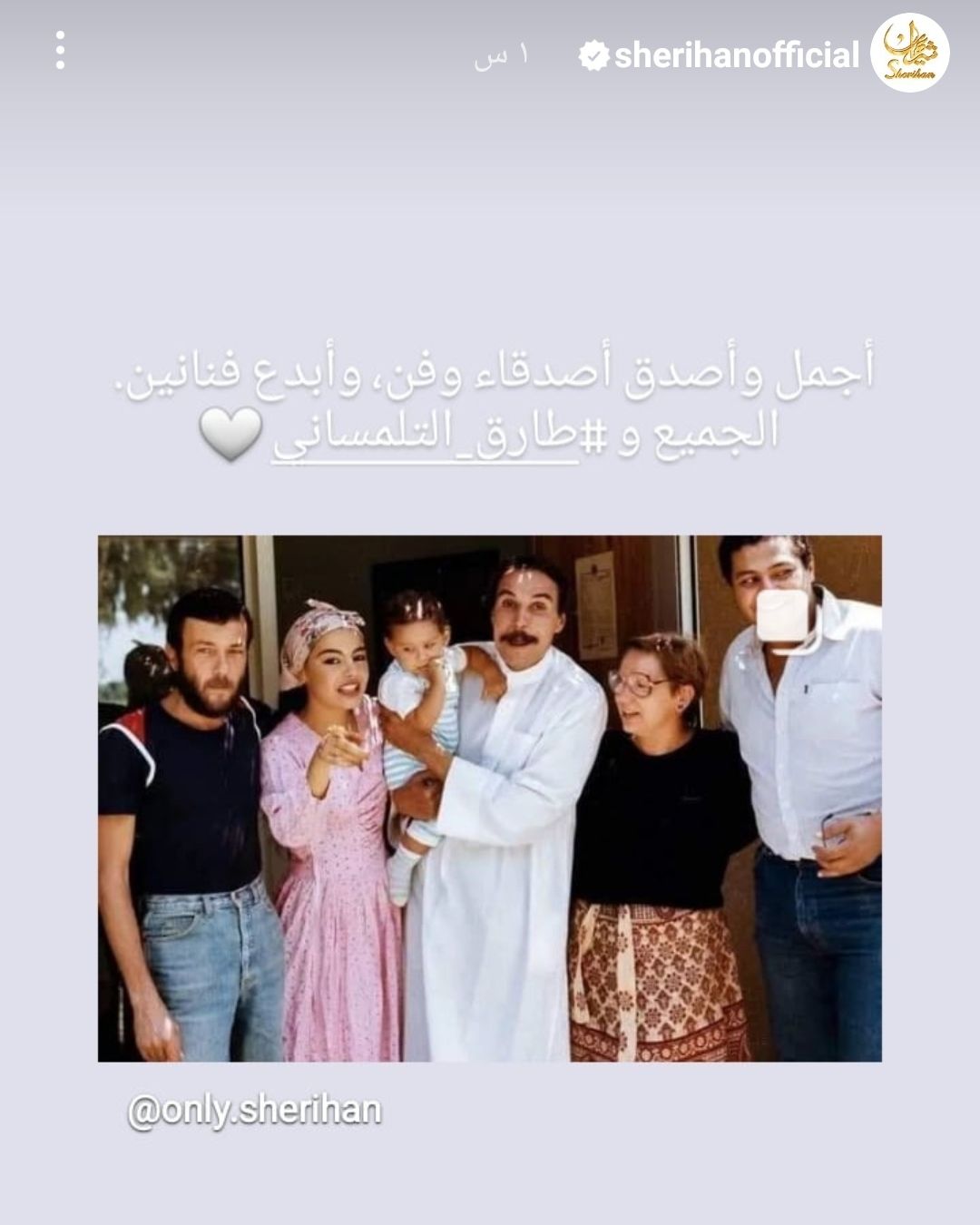This screenshot has width=980, height=1225.
Task: Open the @only.sherihan mention
Action: point(254,1110)
